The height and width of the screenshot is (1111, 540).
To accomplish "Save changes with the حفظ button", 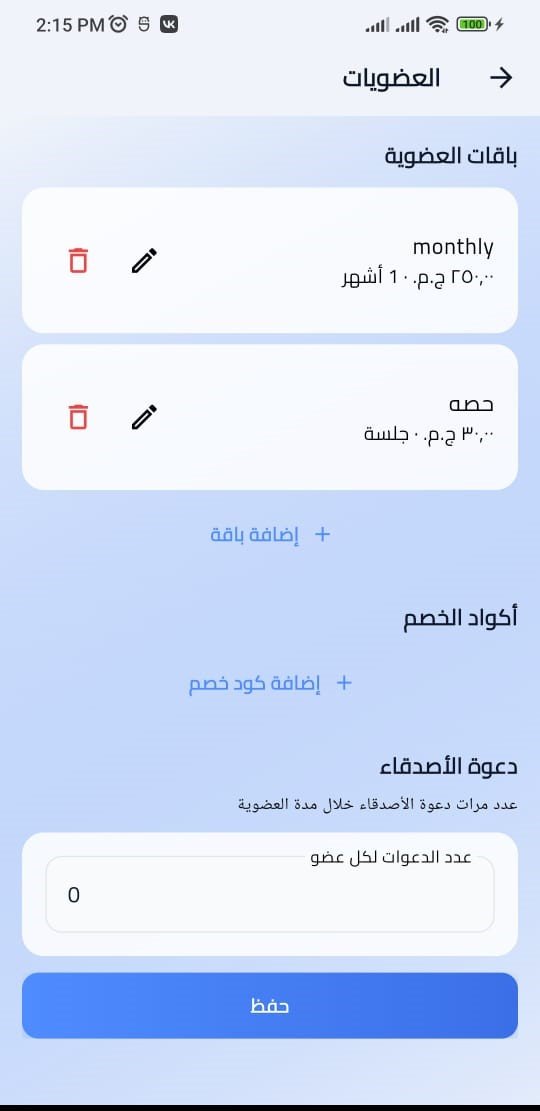I will [270, 1005].
